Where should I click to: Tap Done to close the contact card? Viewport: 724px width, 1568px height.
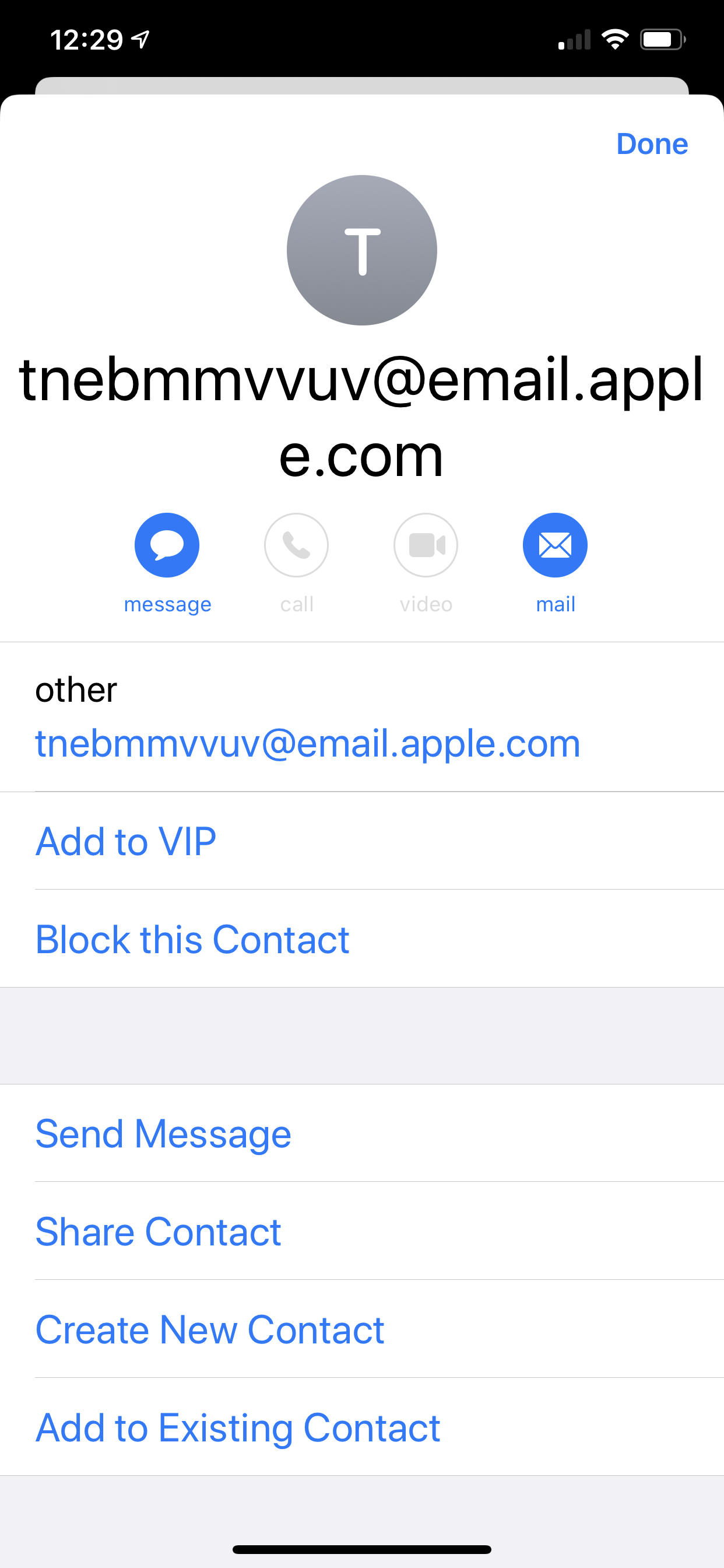point(652,144)
